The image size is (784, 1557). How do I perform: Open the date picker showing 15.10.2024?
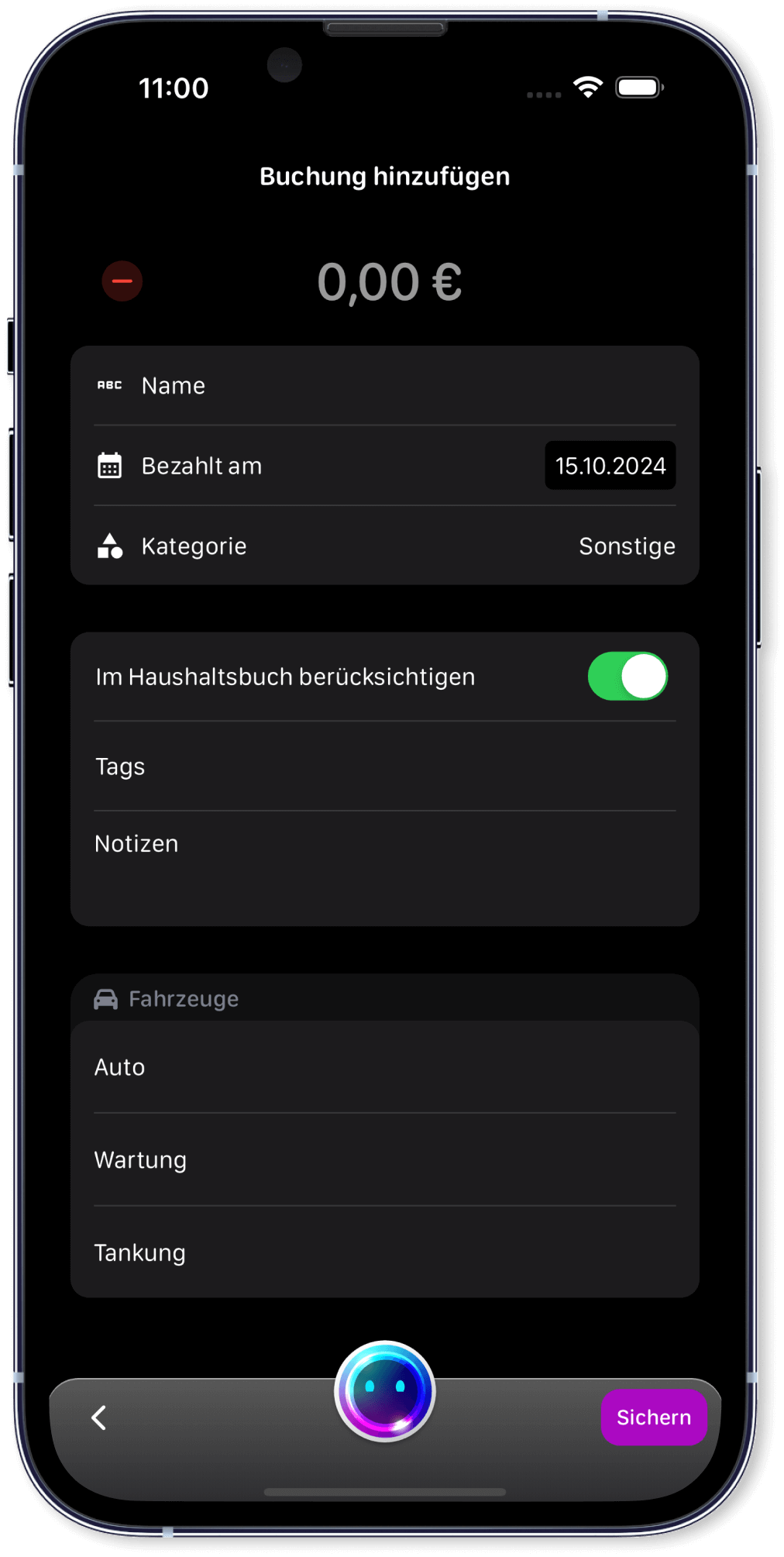[x=610, y=466]
